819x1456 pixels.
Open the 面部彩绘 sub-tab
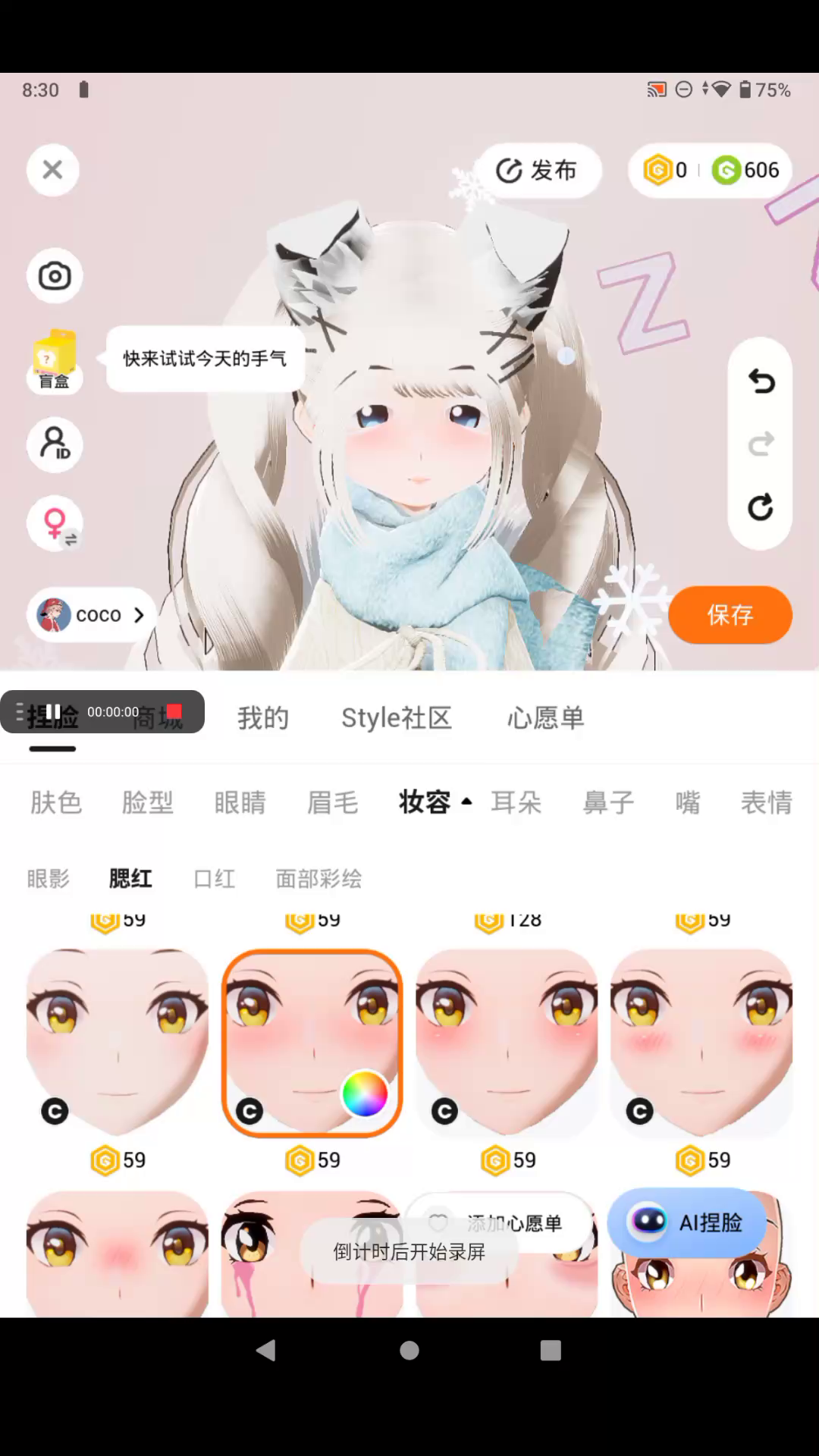pyautogui.click(x=318, y=879)
